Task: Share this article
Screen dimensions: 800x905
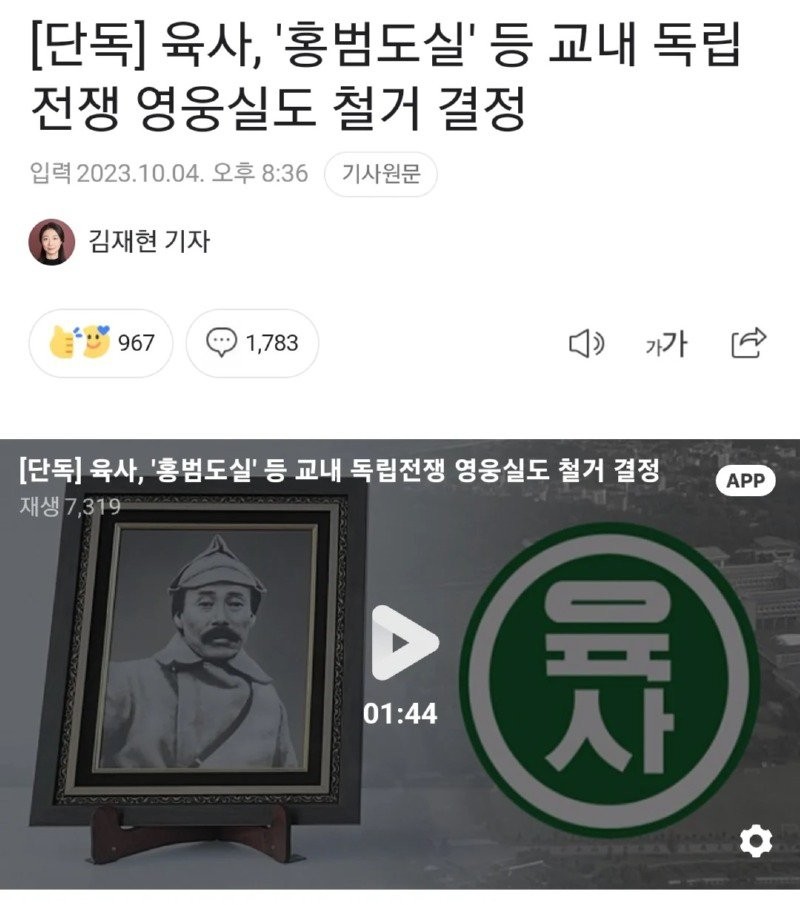Action: click(748, 343)
